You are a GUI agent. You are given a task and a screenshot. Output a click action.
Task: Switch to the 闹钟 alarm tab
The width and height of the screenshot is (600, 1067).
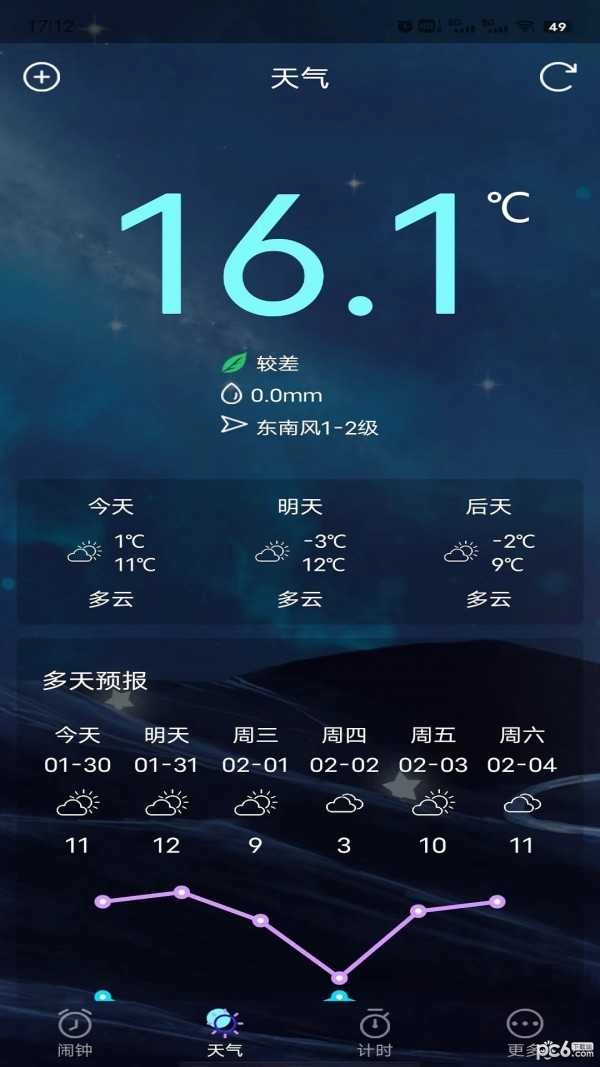[x=75, y=1032]
